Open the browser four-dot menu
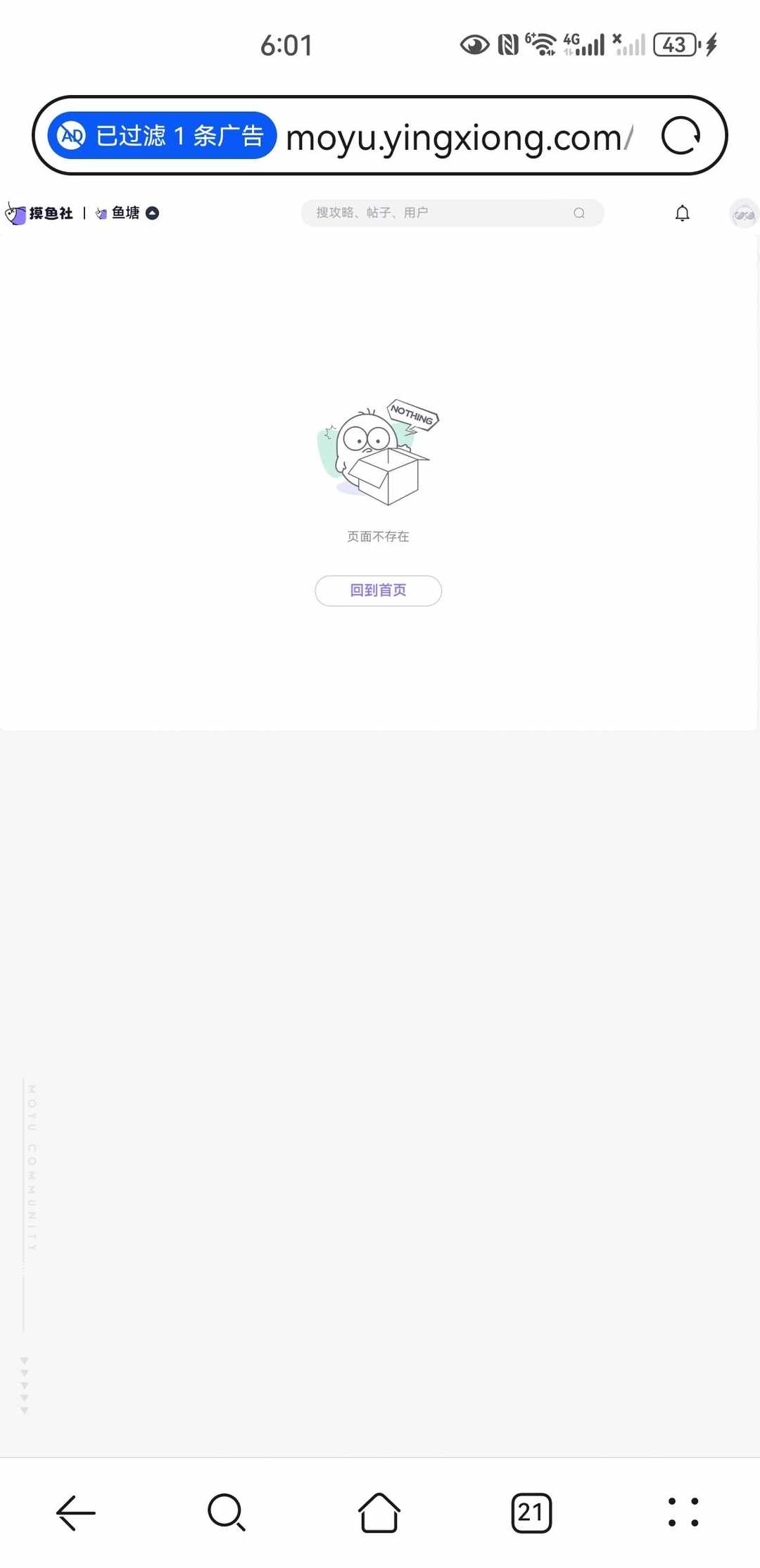Viewport: 760px width, 1568px height. 683,1512
